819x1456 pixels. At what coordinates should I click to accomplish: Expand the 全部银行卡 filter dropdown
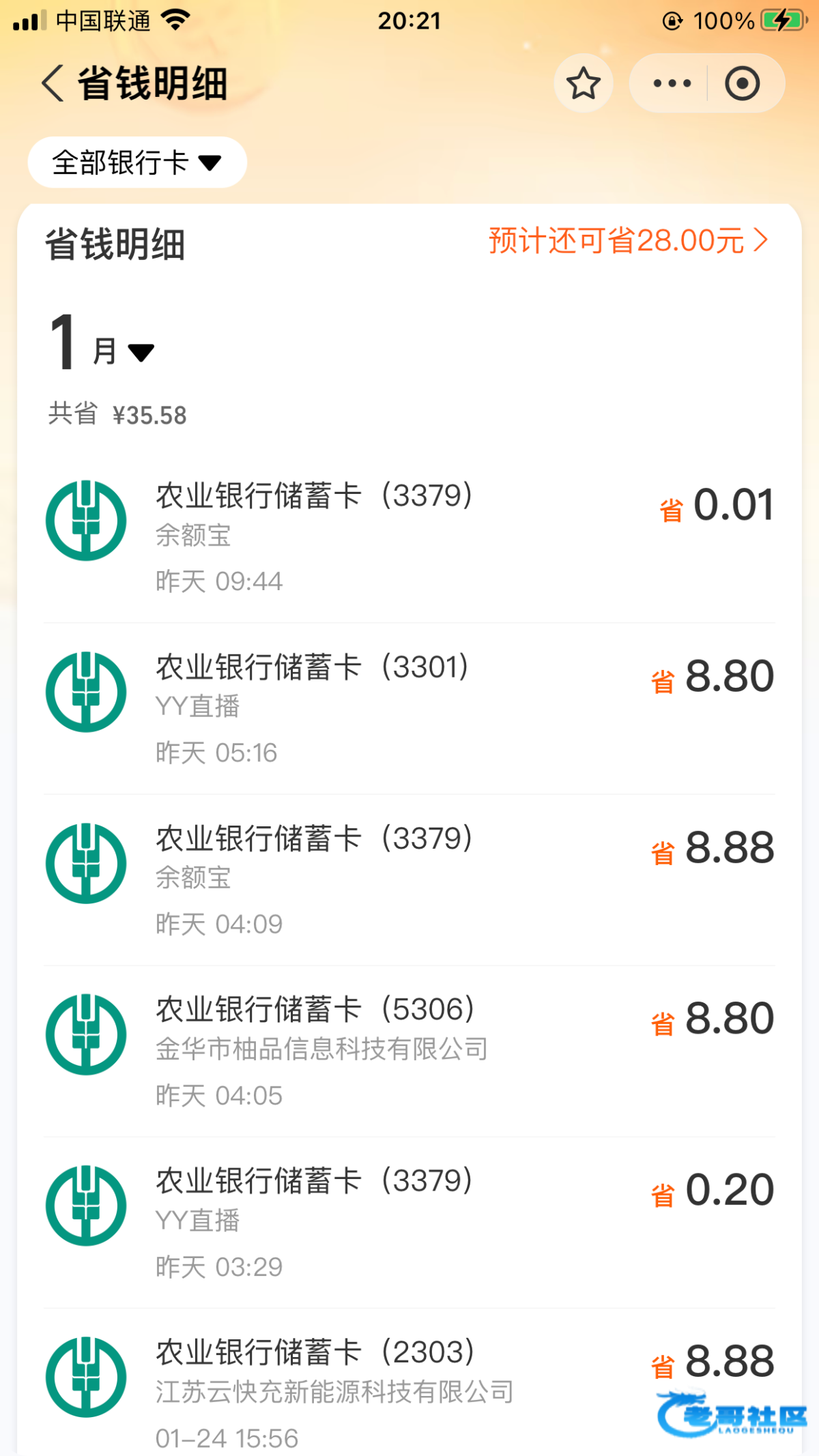[x=137, y=162]
